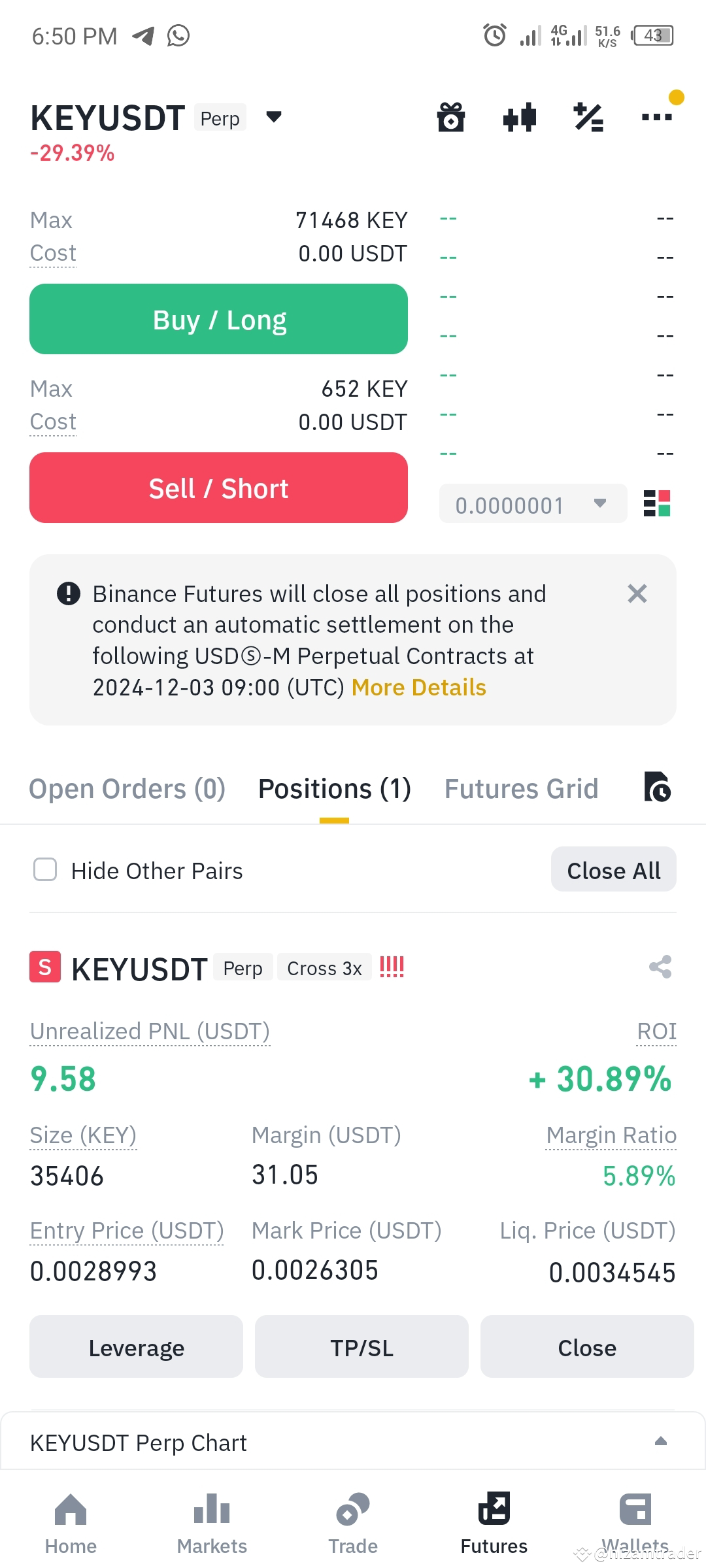Screen dimensions: 706x1568
Task: Tap Close All for positions
Action: pyautogui.click(x=613, y=869)
